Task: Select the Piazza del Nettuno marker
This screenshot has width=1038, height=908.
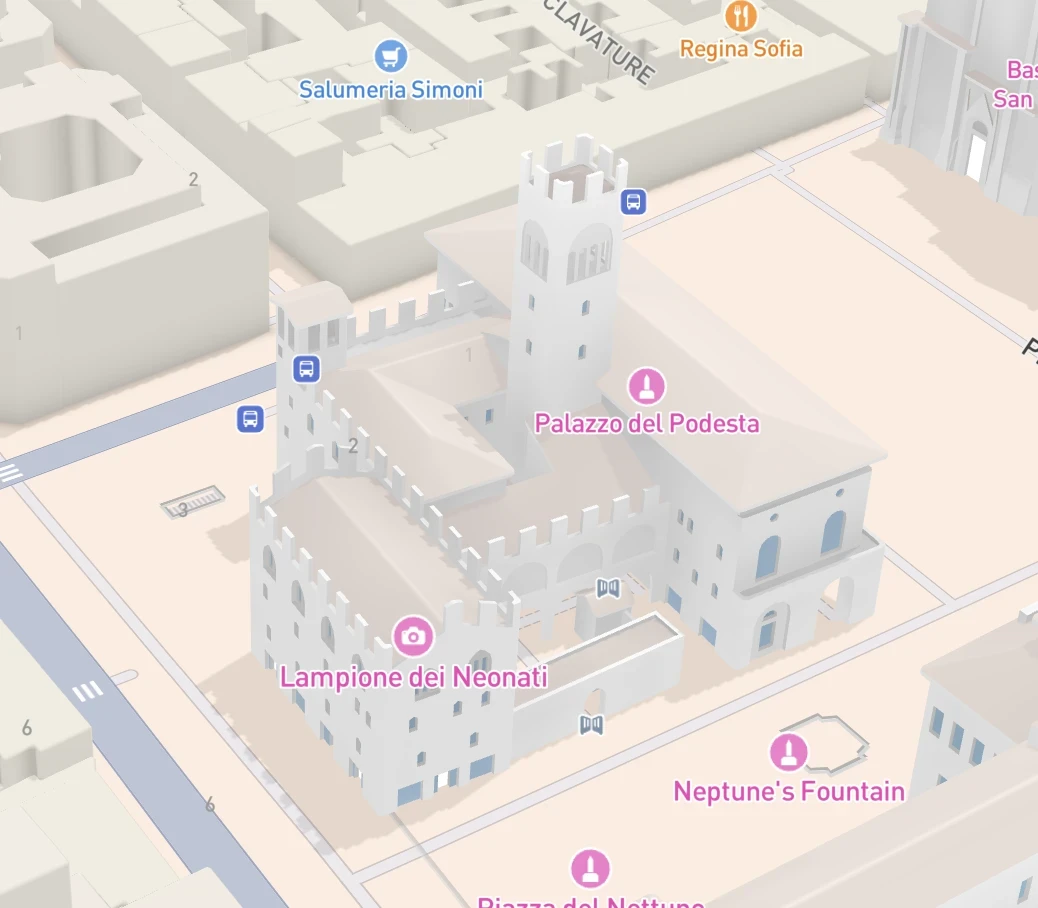Action: point(590,868)
